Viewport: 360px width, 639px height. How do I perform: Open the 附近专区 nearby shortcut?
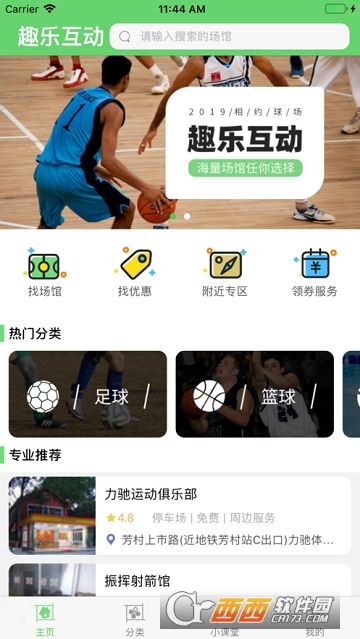click(x=225, y=272)
